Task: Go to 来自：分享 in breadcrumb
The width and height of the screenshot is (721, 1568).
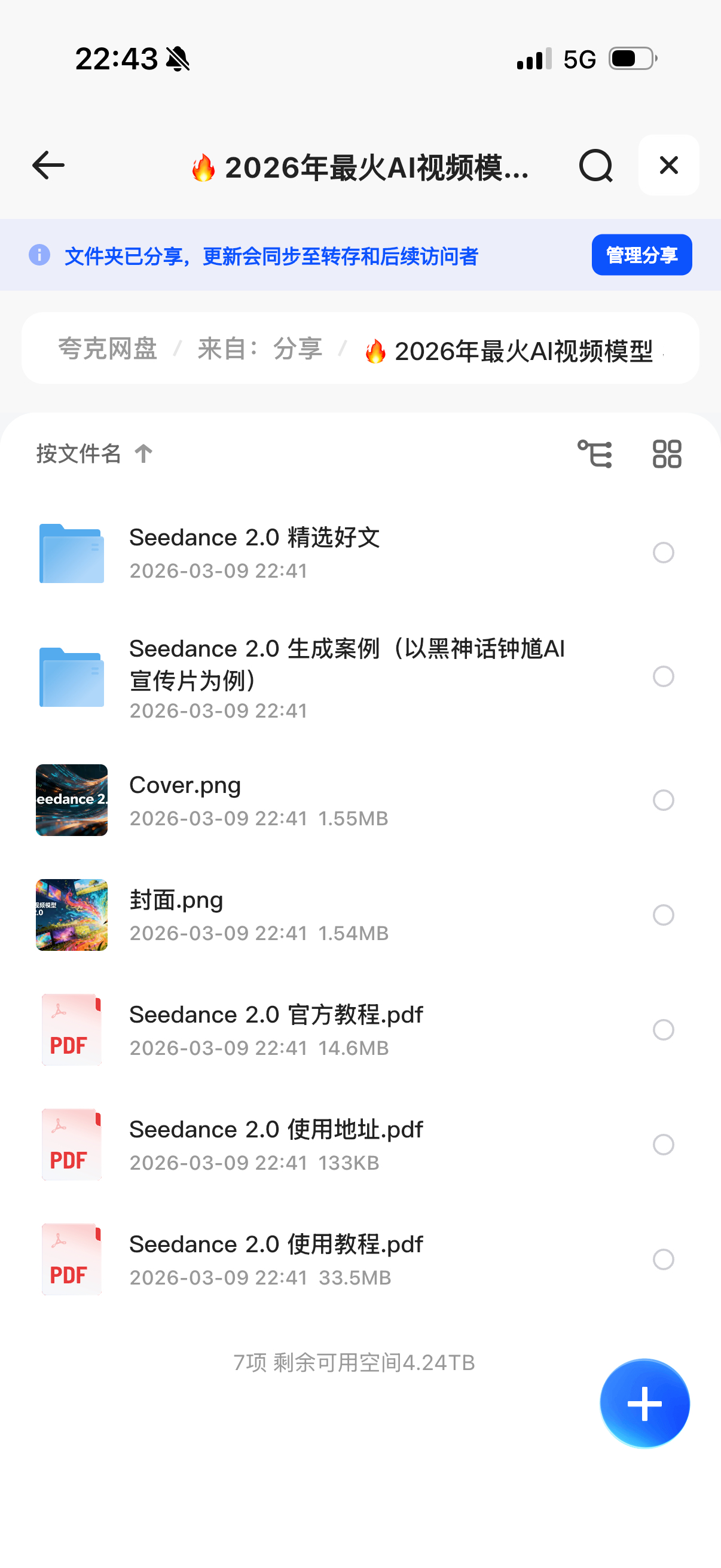Action: click(x=260, y=349)
